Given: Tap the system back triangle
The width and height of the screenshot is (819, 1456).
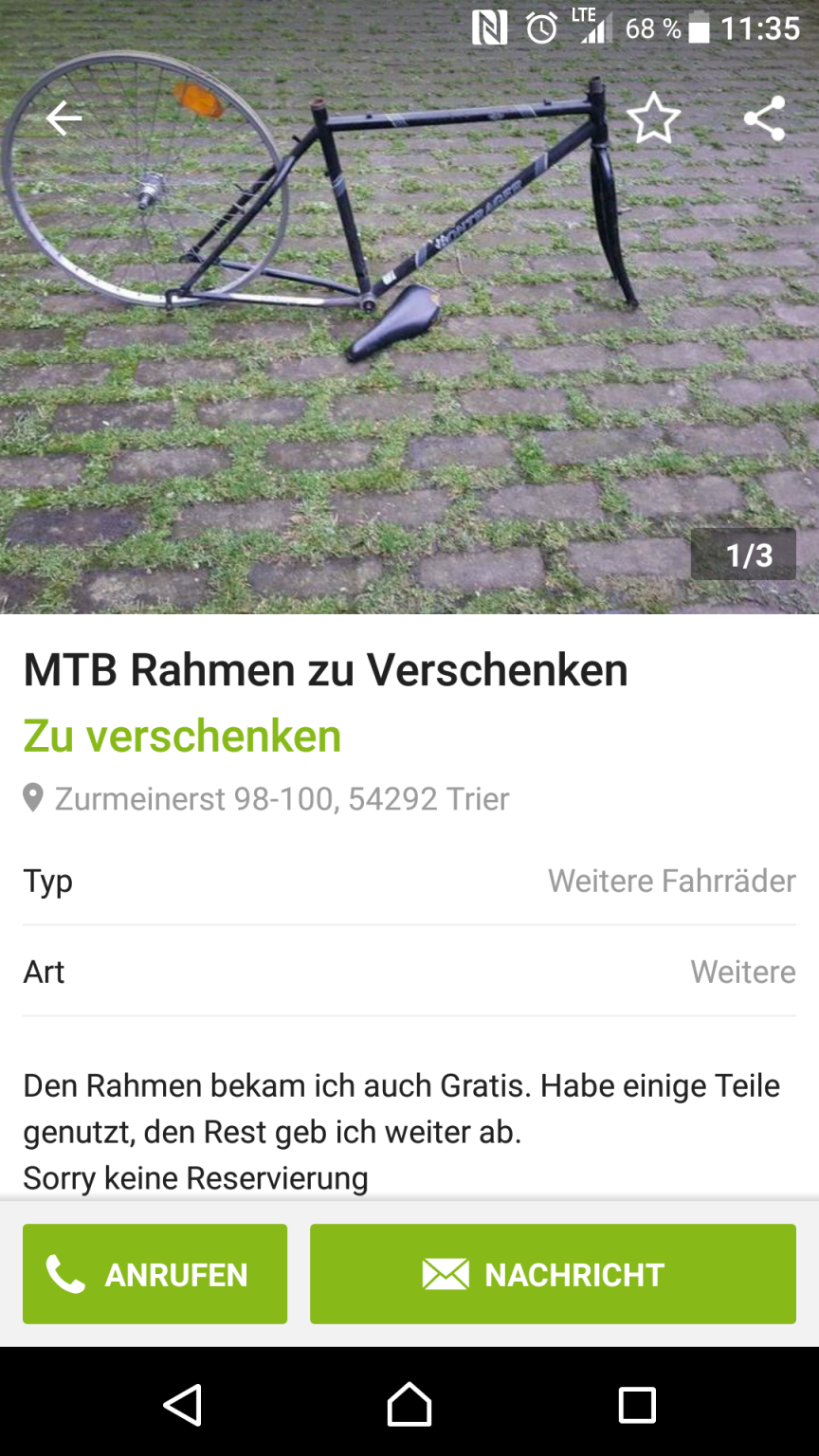Looking at the screenshot, I should (x=182, y=1404).
